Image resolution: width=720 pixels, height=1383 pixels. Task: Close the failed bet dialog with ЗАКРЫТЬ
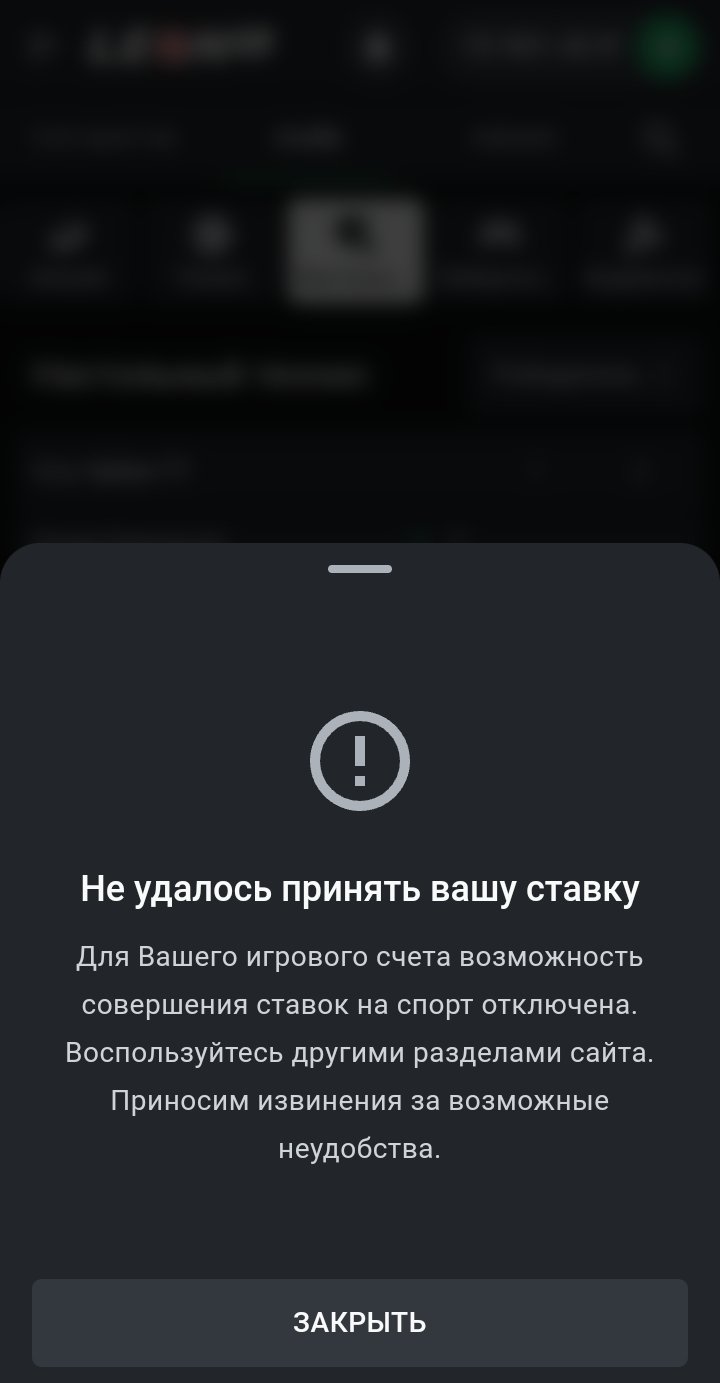(x=360, y=1322)
